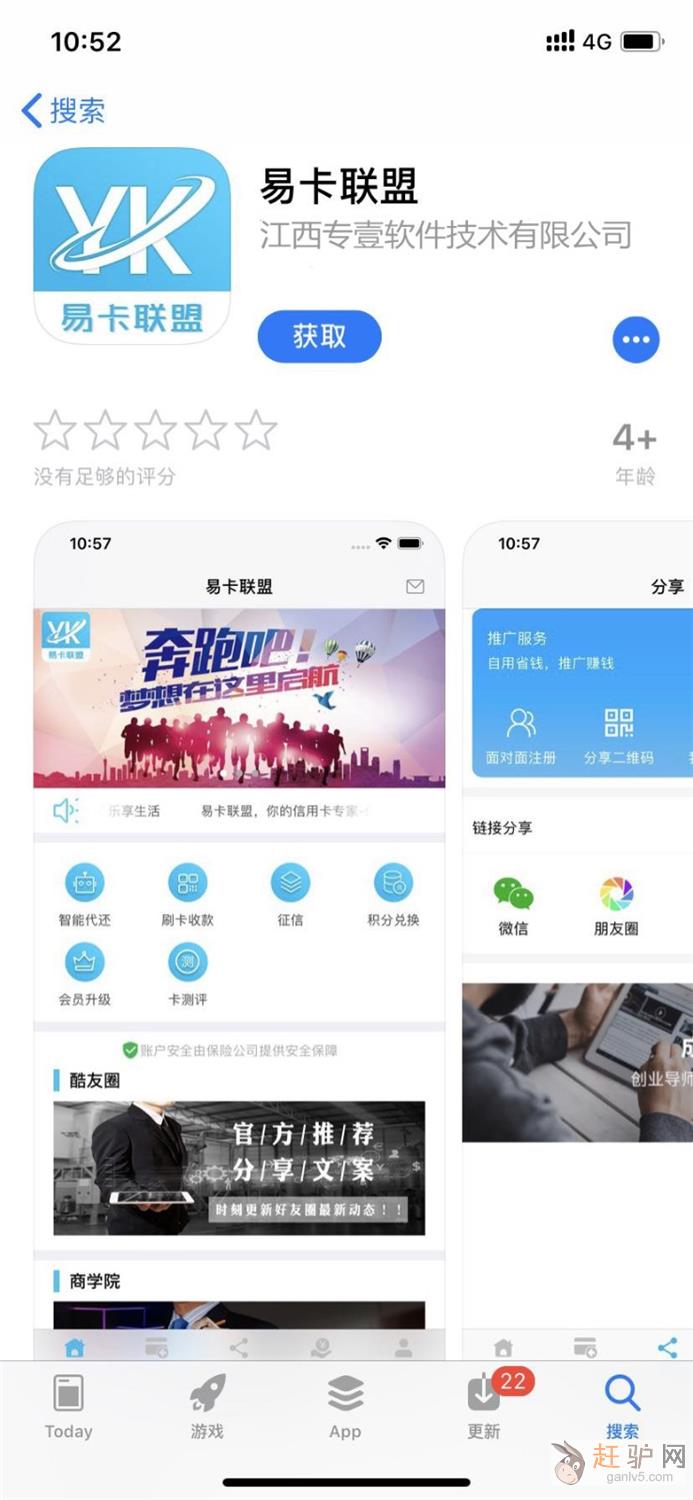Image resolution: width=693 pixels, height=1500 pixels.
Task: View the second preview screenshot 分享
Action: pyautogui.click(x=580, y=940)
